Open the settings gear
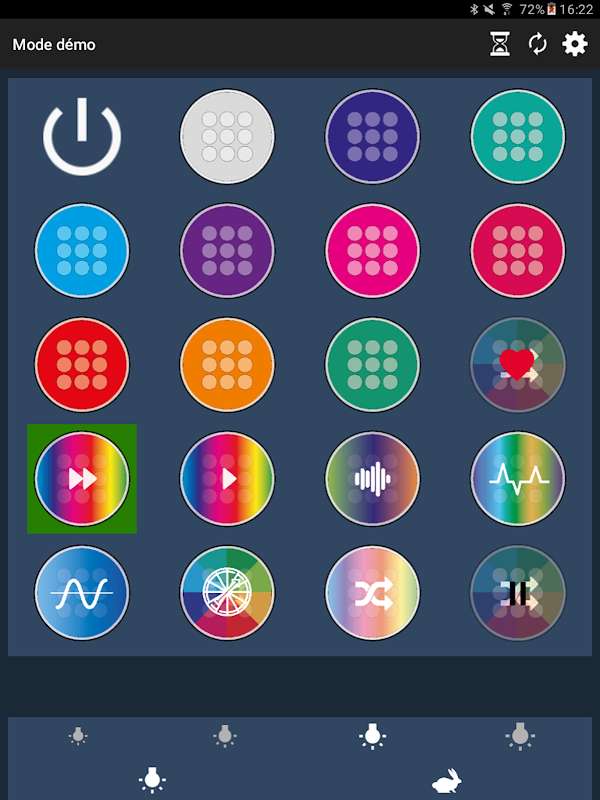The width and height of the screenshot is (600, 800). coord(575,44)
